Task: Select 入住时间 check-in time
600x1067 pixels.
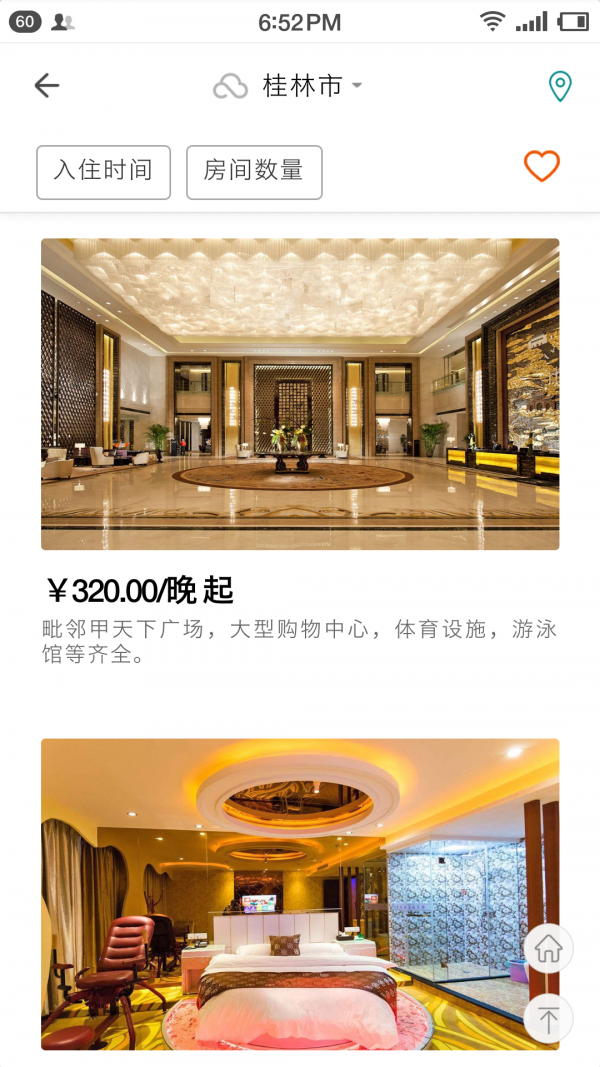Action: 103,172
